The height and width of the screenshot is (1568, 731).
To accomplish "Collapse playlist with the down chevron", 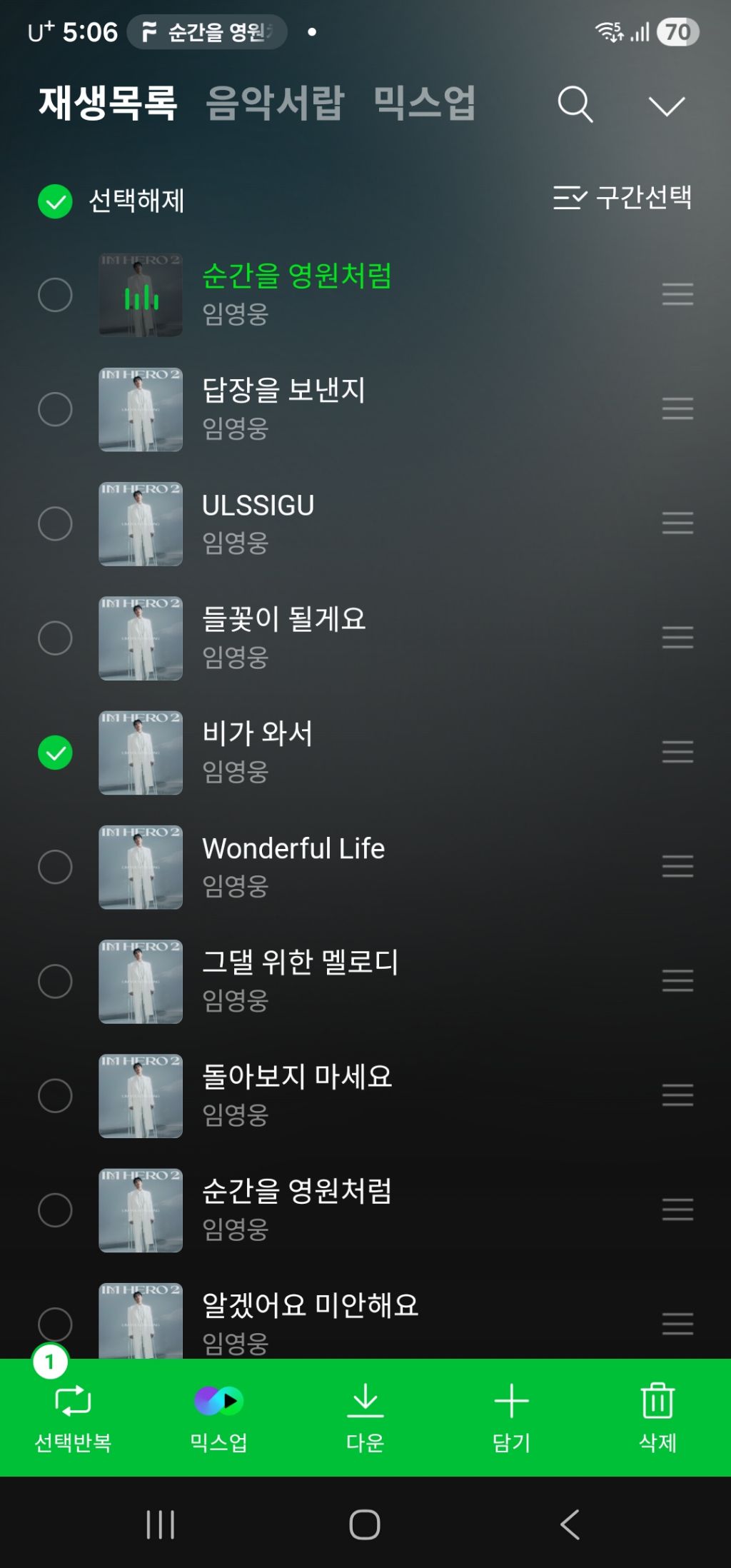I will pyautogui.click(x=666, y=106).
